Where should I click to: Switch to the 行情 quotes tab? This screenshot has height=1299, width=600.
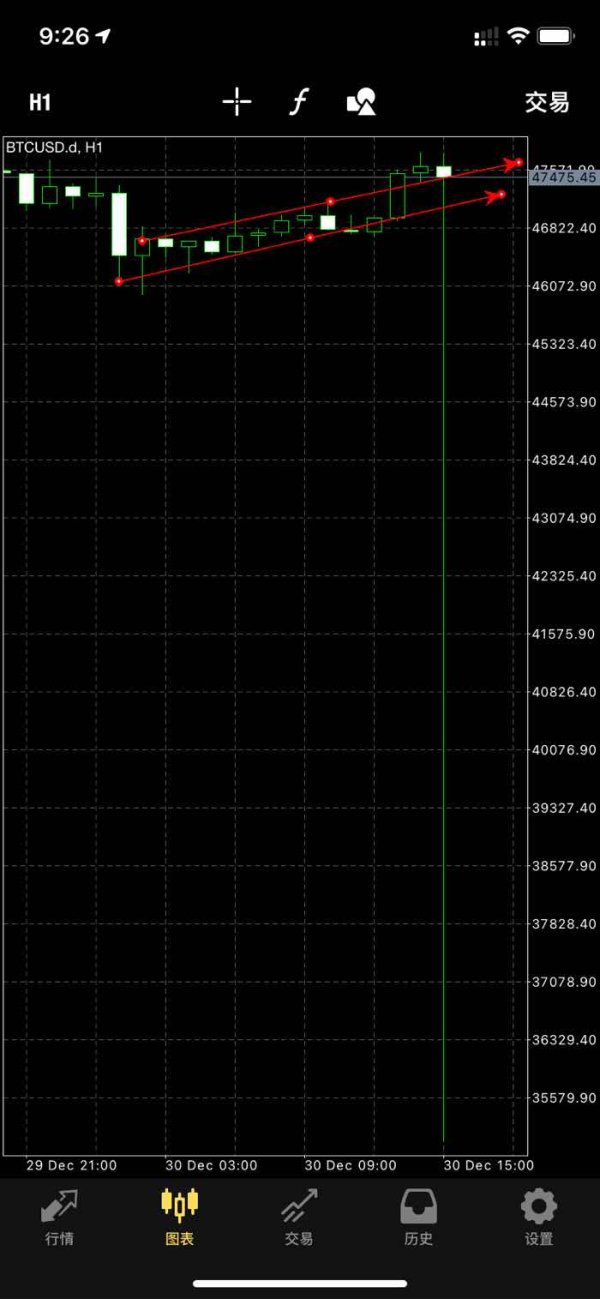coord(60,1217)
